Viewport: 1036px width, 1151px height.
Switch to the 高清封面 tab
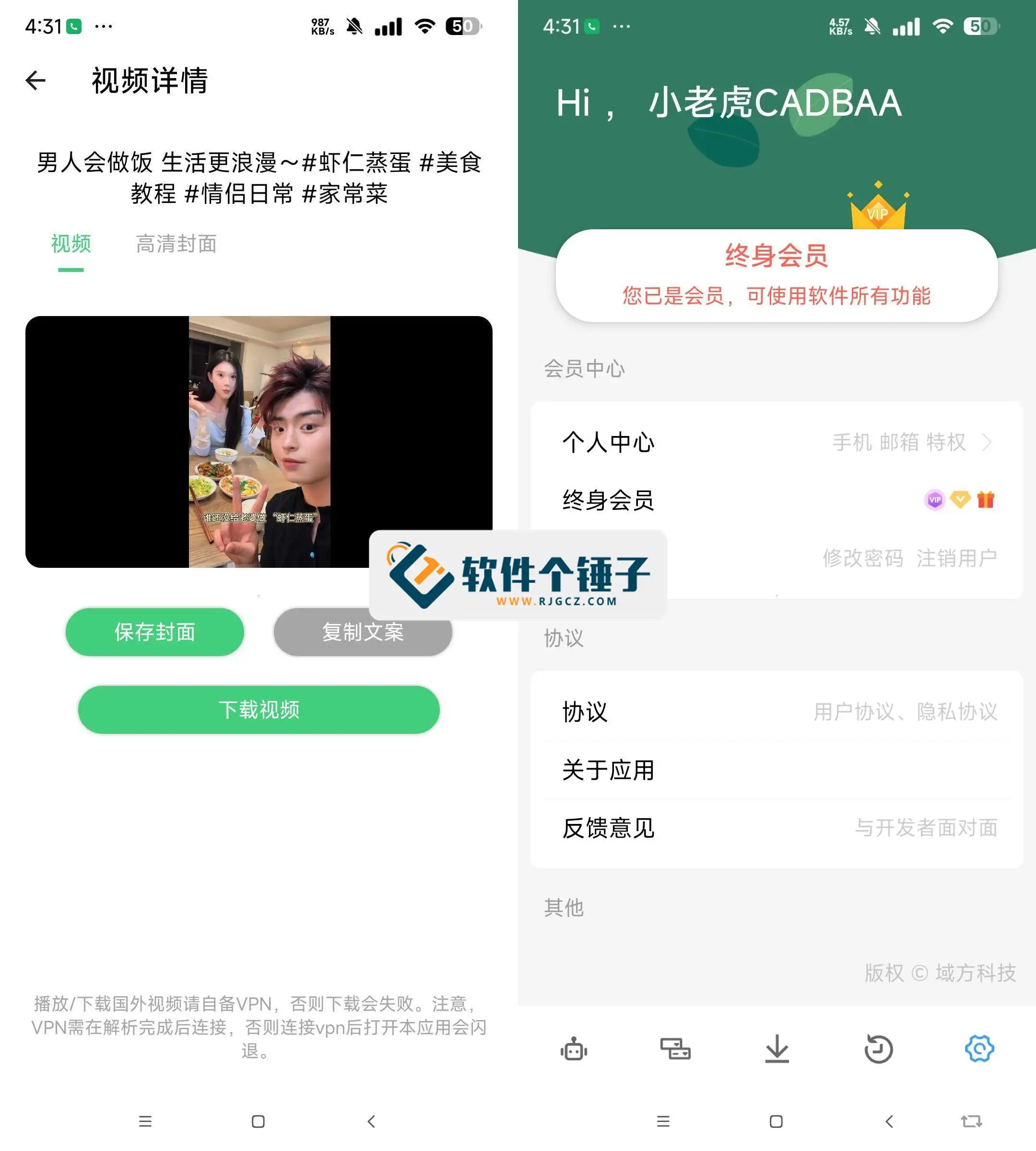(x=176, y=244)
